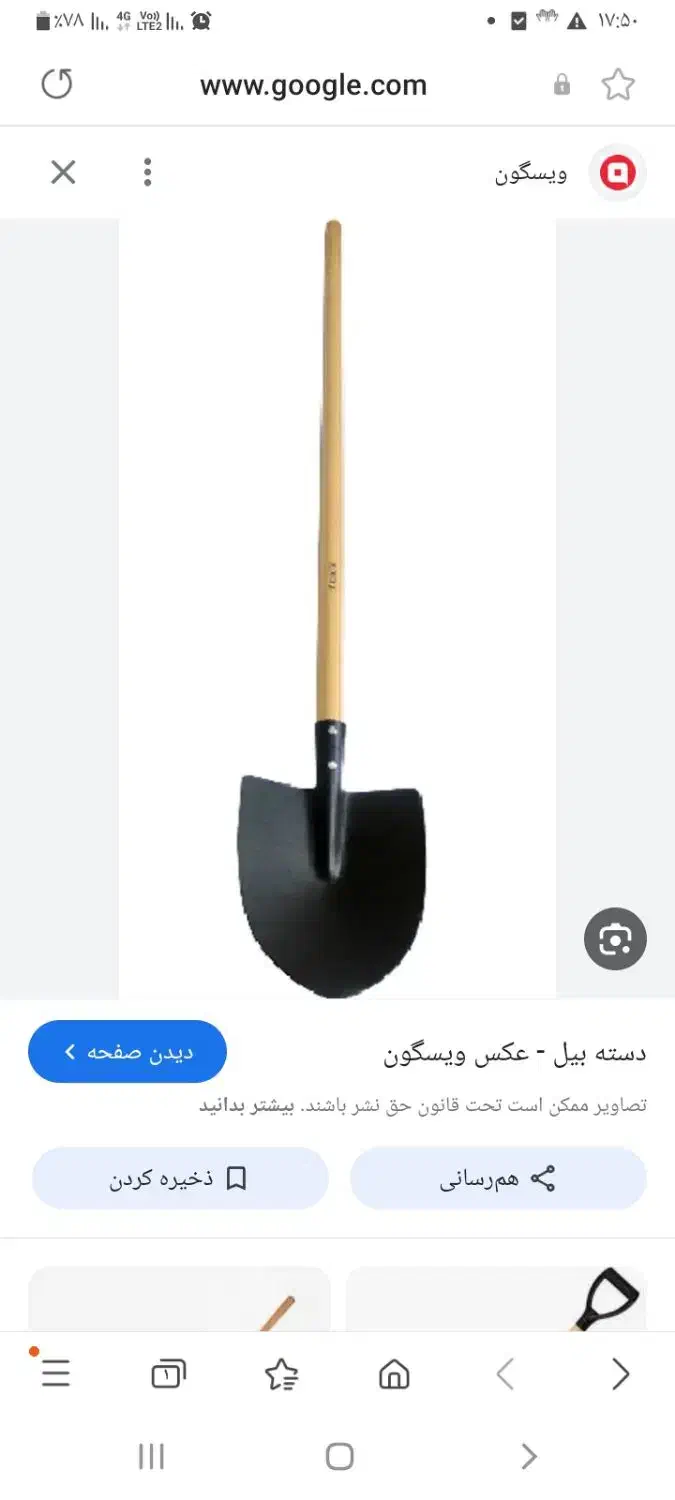
Task: Open the three-dot overflow menu
Action: [147, 173]
